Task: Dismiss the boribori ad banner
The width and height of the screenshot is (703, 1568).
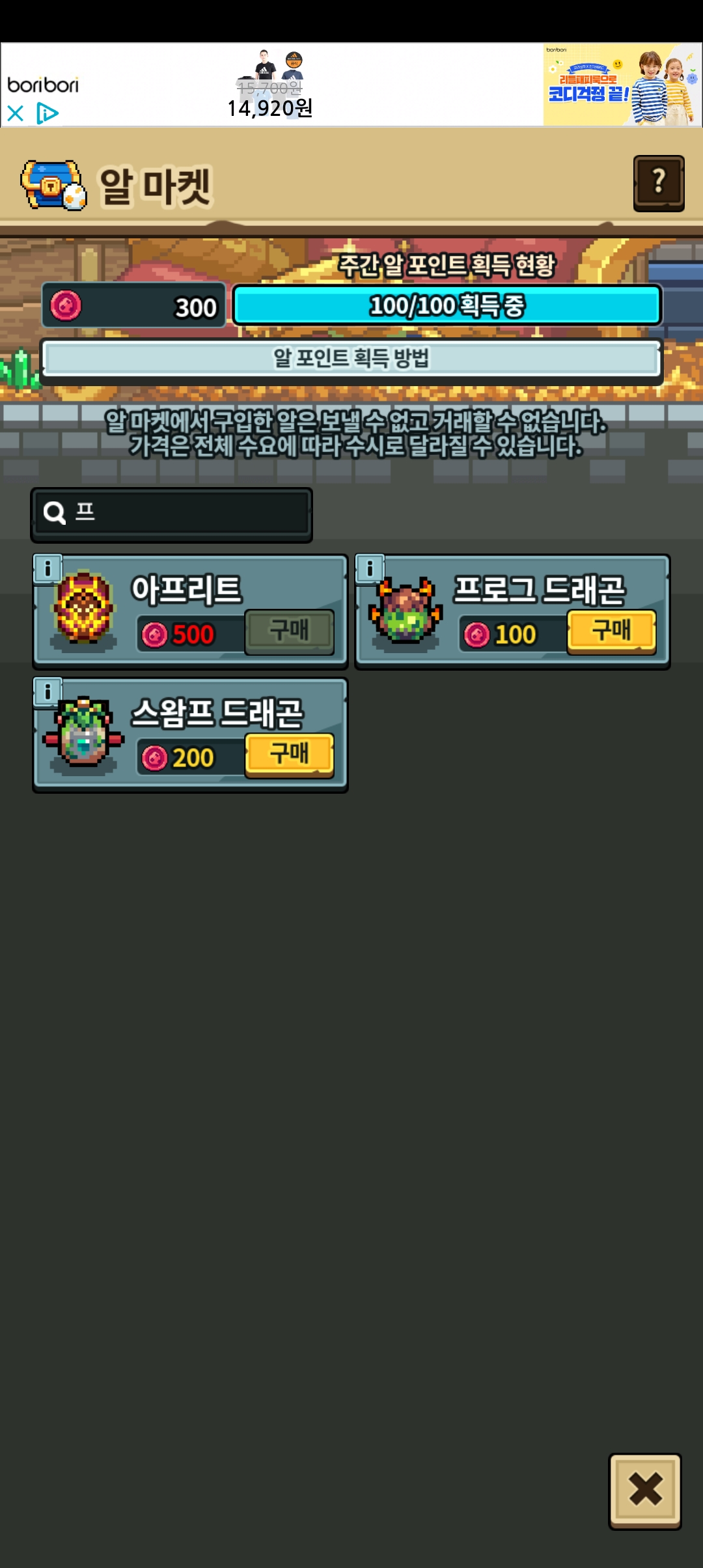Action: (16, 114)
